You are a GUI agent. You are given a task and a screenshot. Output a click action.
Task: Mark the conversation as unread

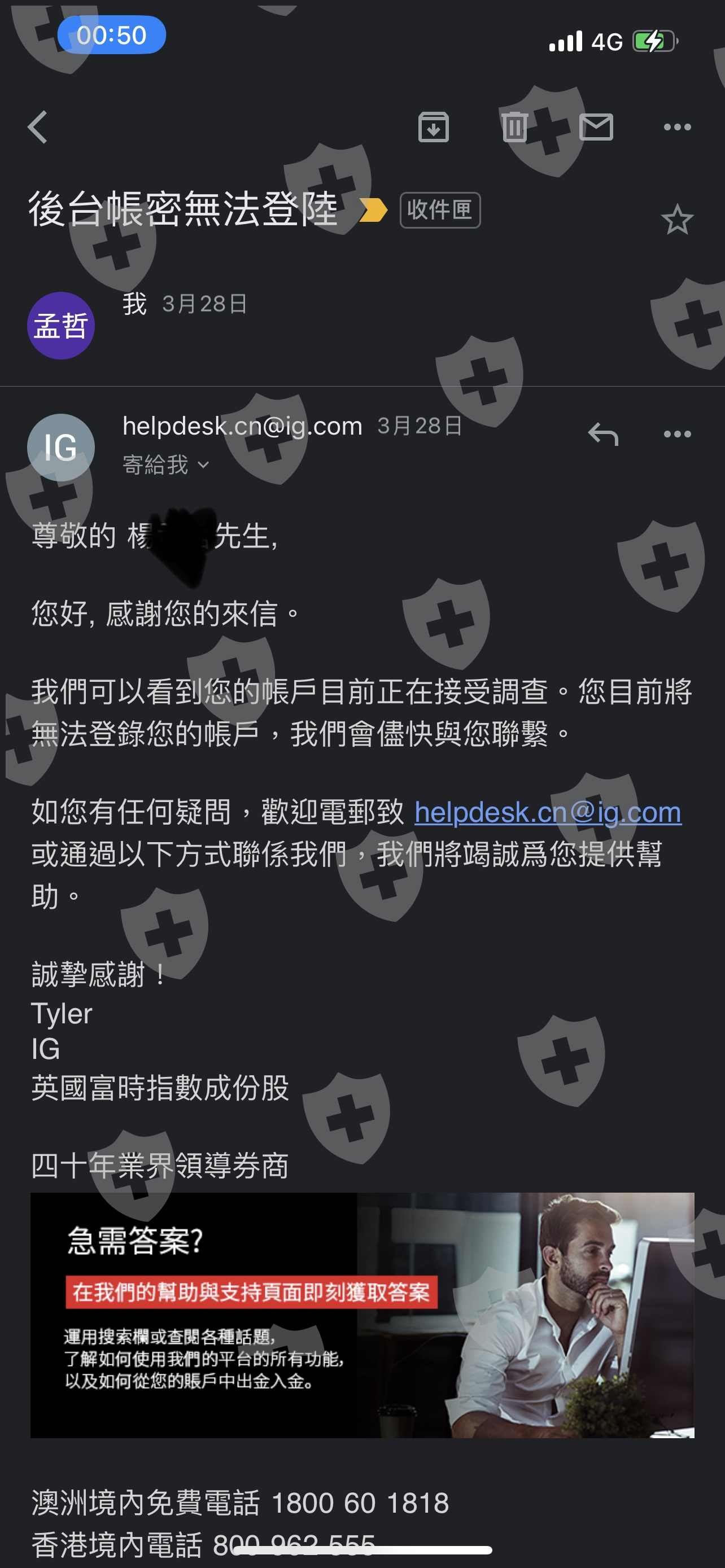[x=596, y=126]
